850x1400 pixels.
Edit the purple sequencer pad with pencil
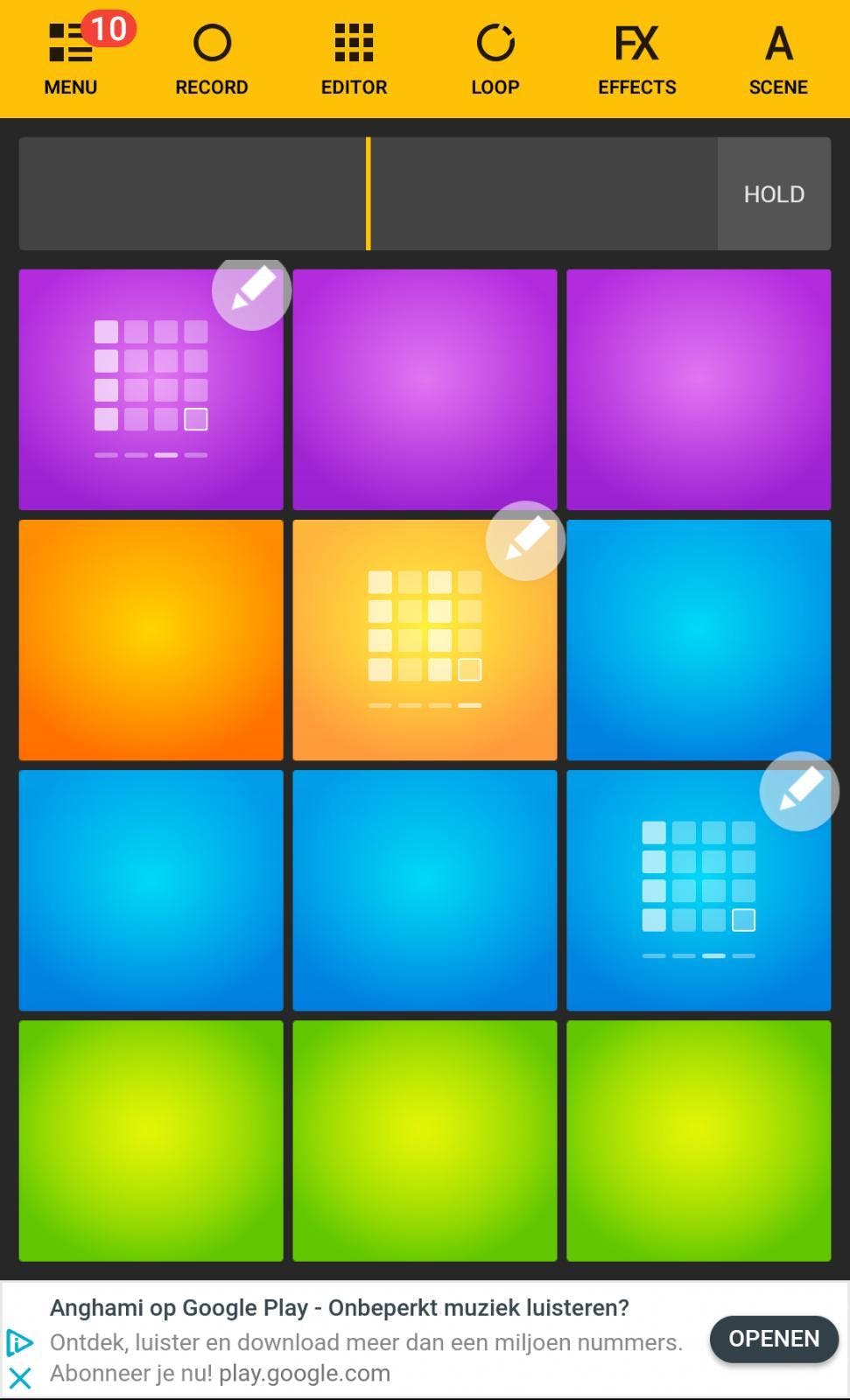pos(252,291)
